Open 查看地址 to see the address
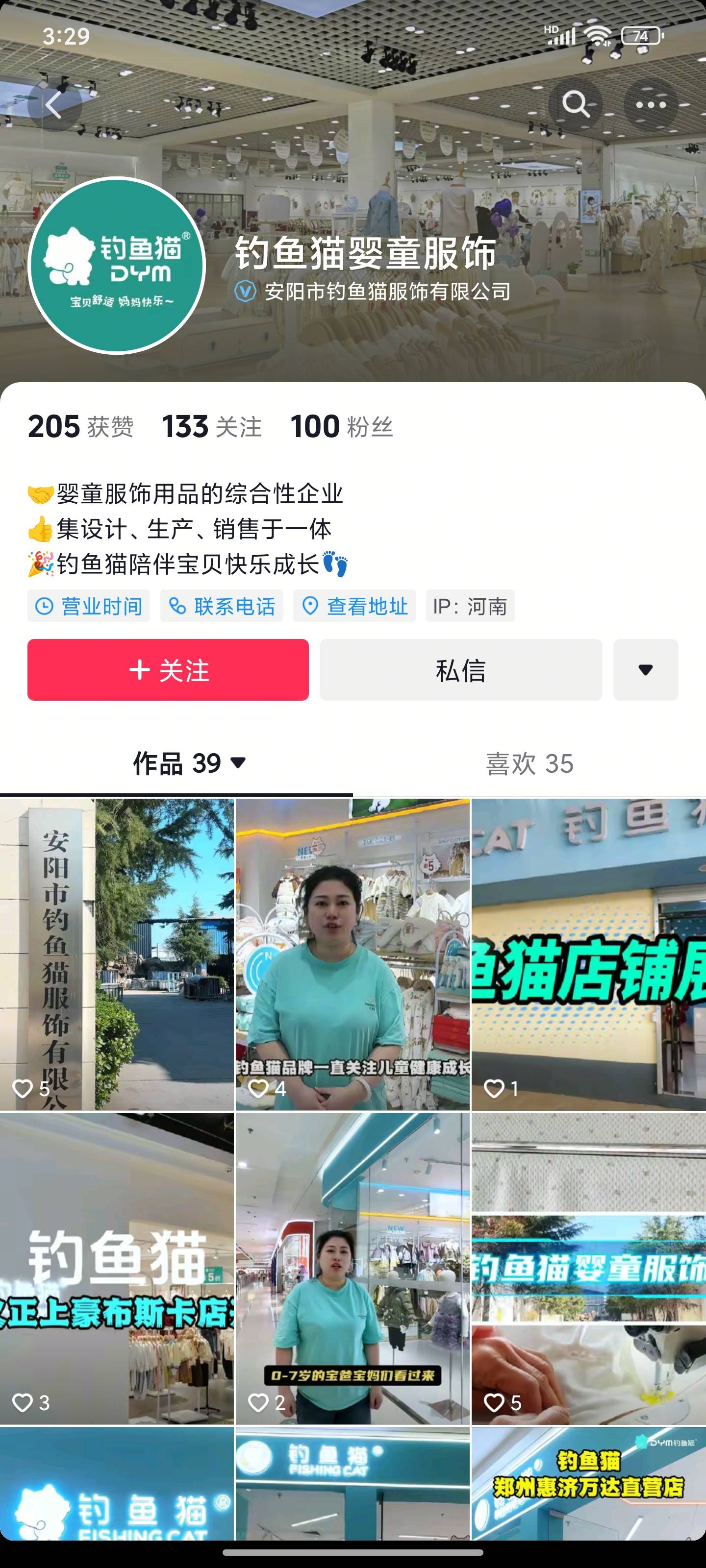 (x=354, y=606)
